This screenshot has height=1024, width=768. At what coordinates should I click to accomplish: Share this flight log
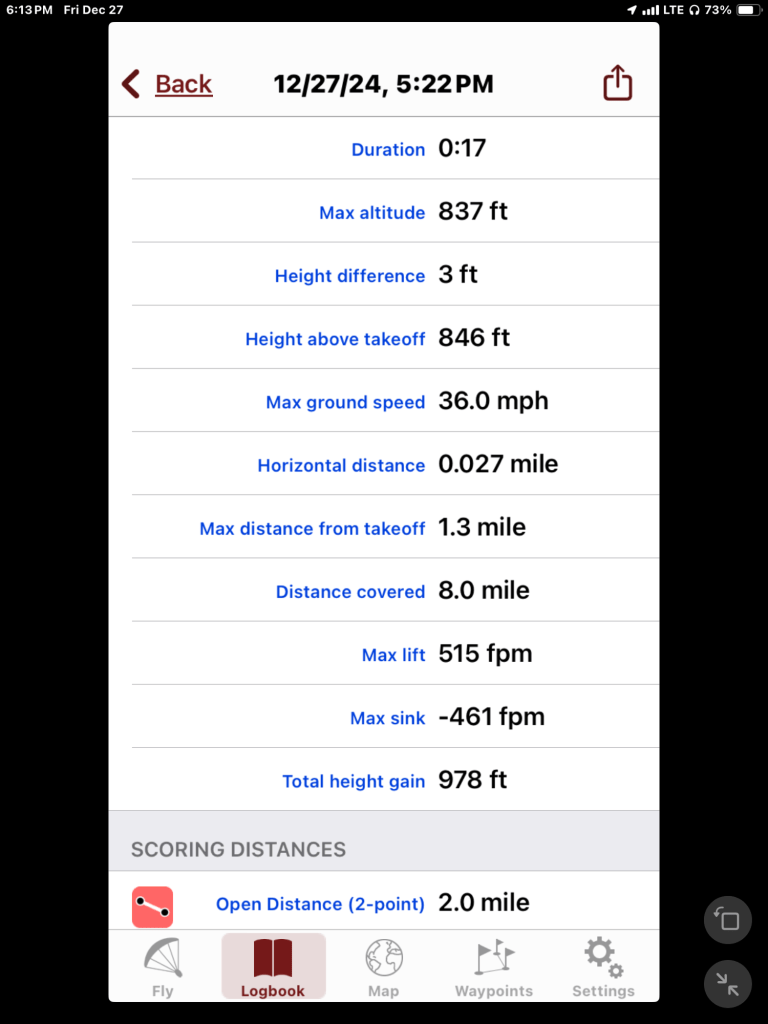pos(618,83)
